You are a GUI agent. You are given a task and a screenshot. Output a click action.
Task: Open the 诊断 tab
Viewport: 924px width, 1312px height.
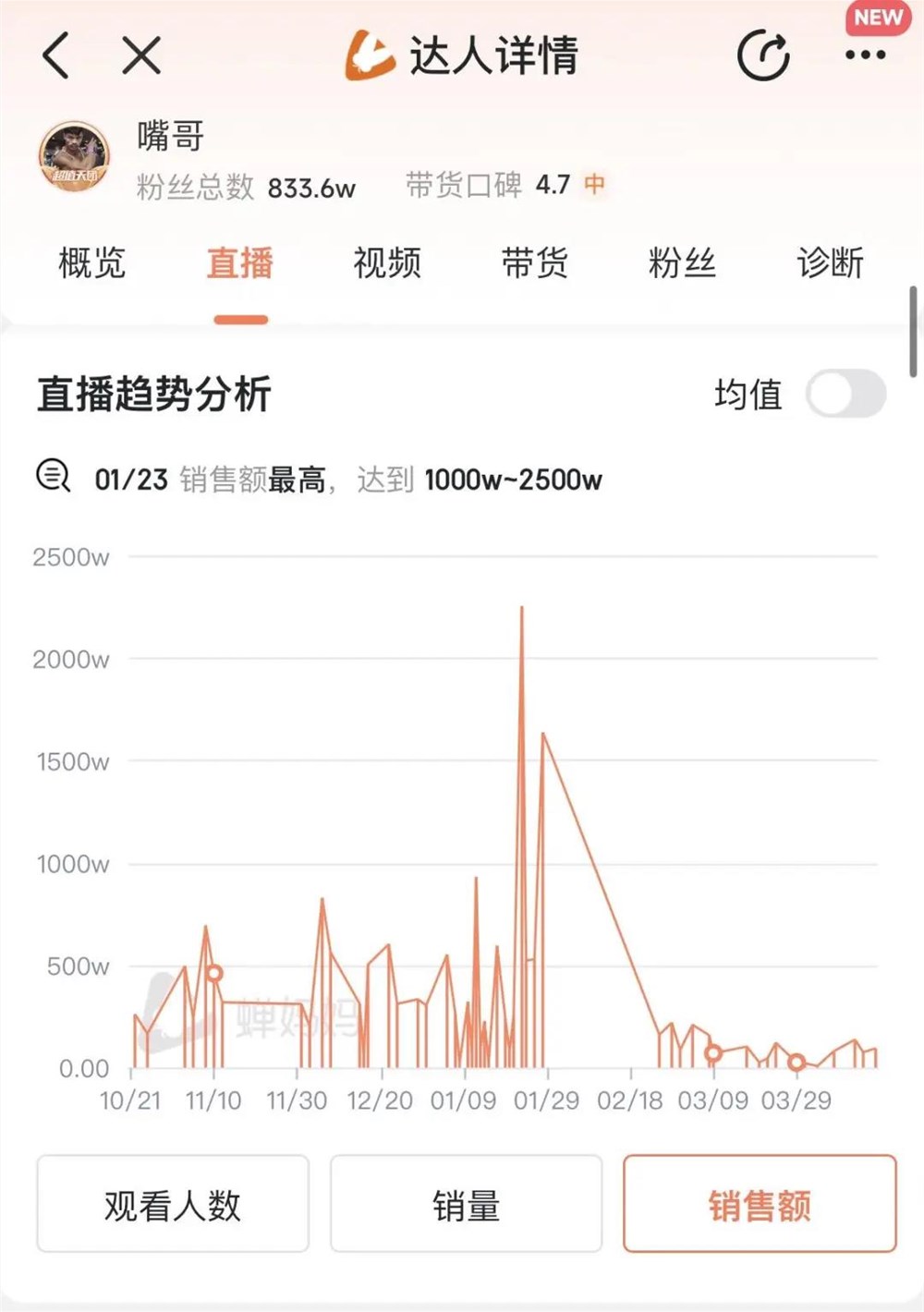[x=831, y=263]
